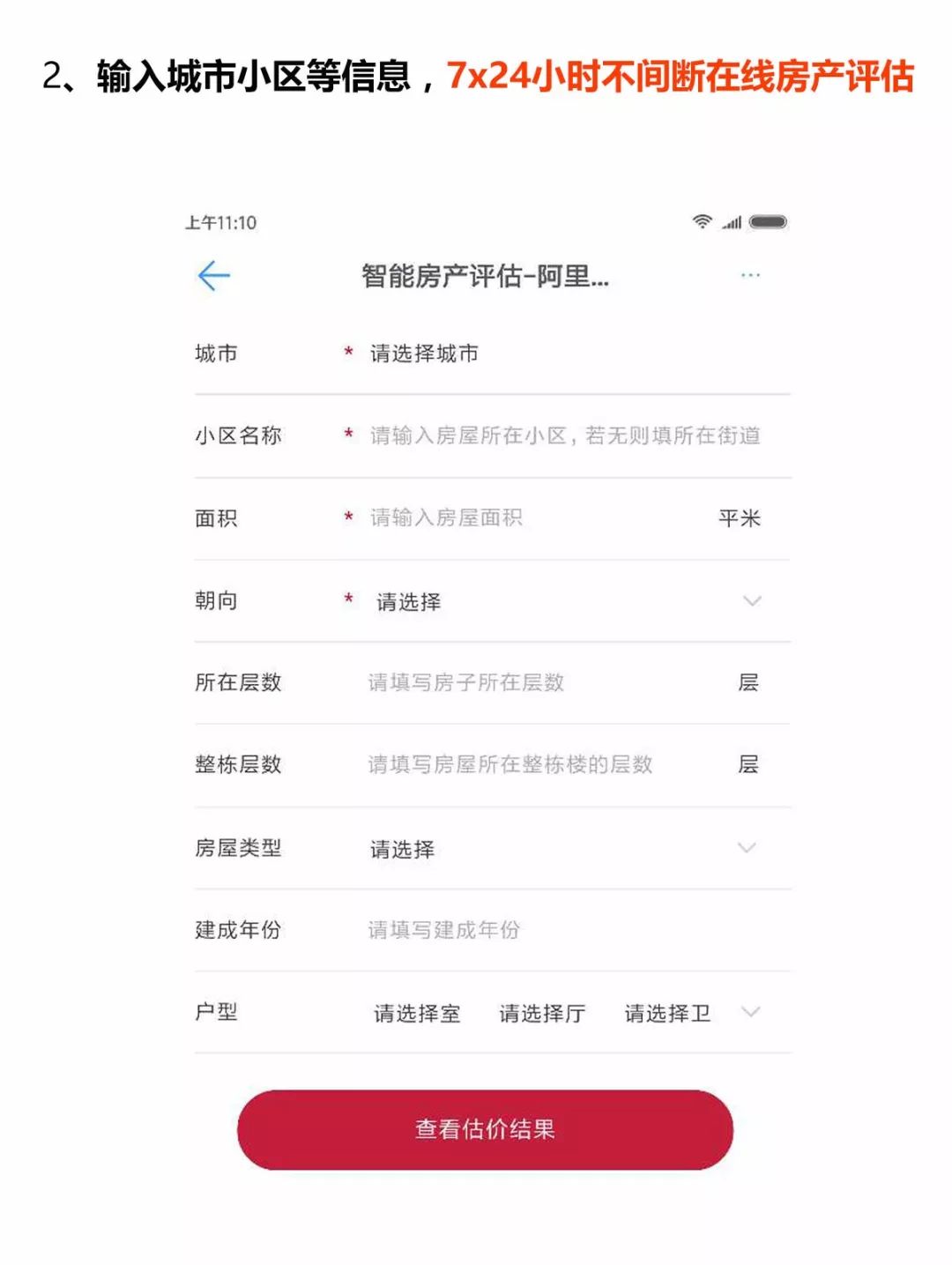Image resolution: width=952 pixels, height=1265 pixels.
Task: Tap the required asterisk beside 朝向
Action: click(348, 602)
